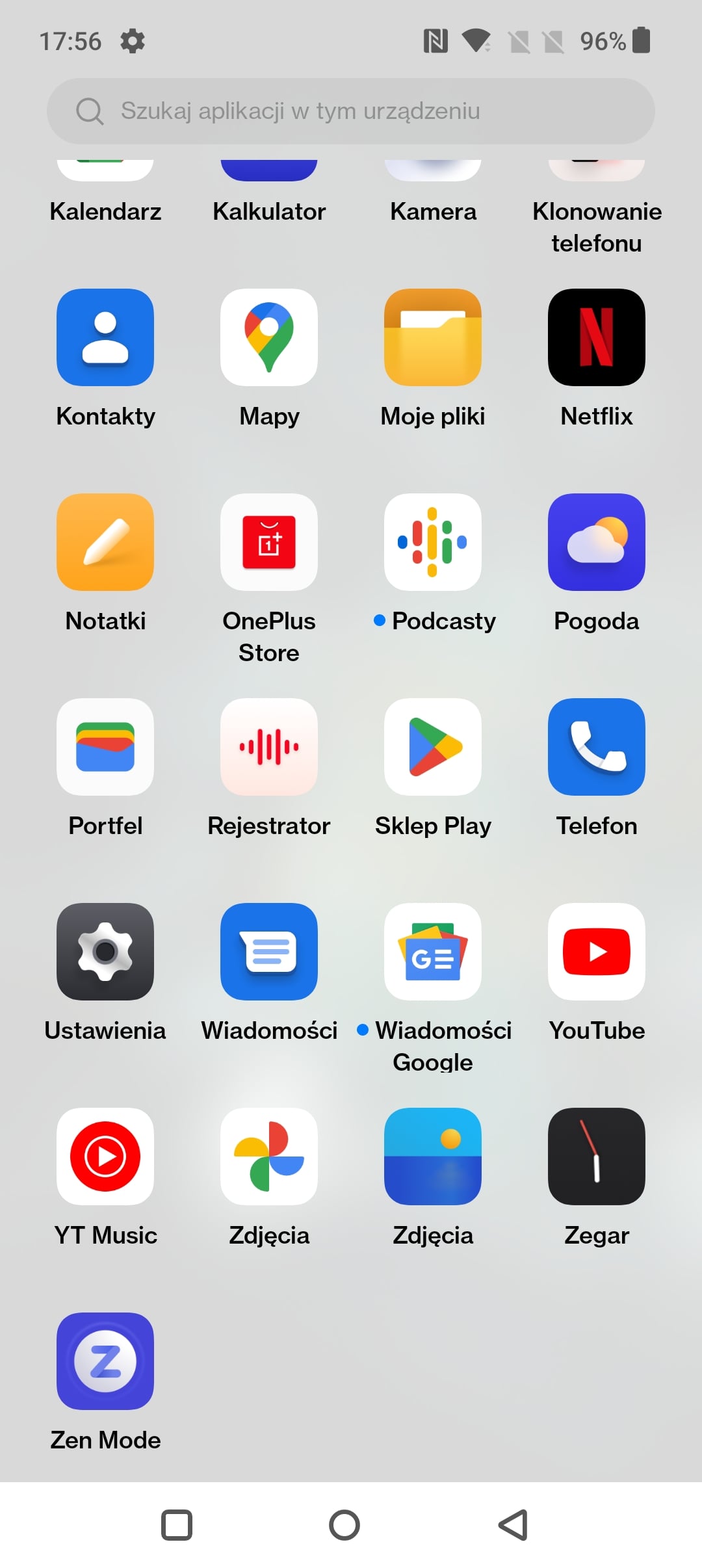Image resolution: width=702 pixels, height=1568 pixels.
Task: Open the Telefon dialer app
Action: [597, 747]
